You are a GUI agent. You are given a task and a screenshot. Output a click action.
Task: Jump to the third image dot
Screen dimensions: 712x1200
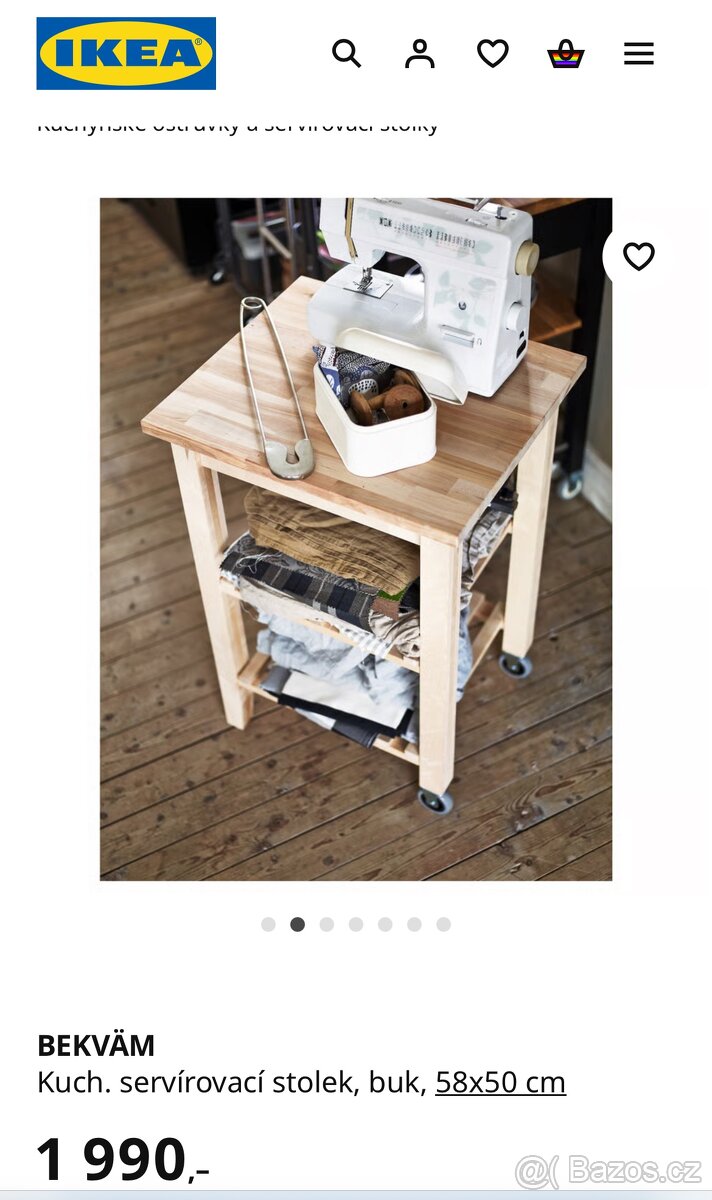click(x=327, y=924)
